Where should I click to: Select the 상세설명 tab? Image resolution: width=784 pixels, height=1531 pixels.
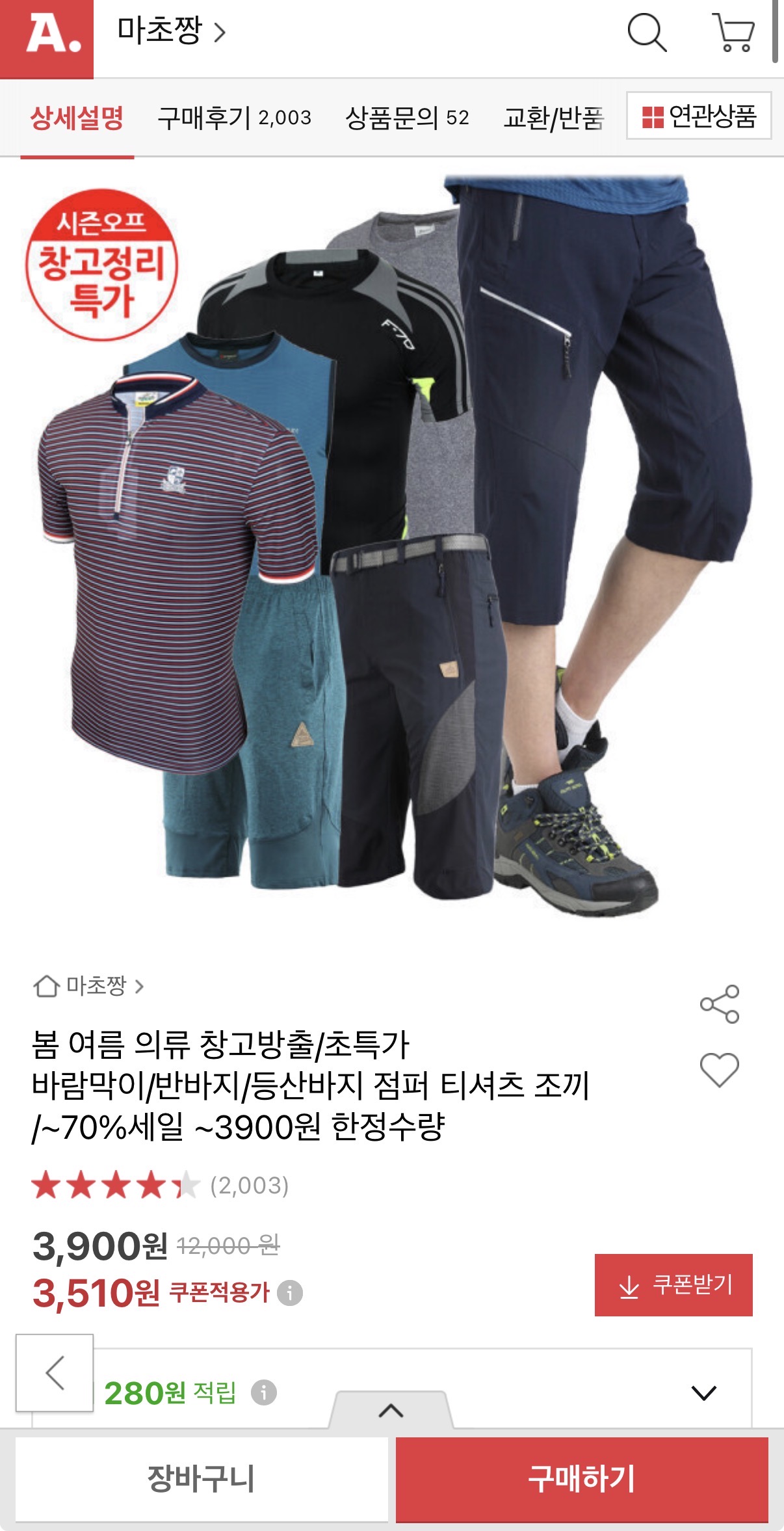[x=77, y=118]
